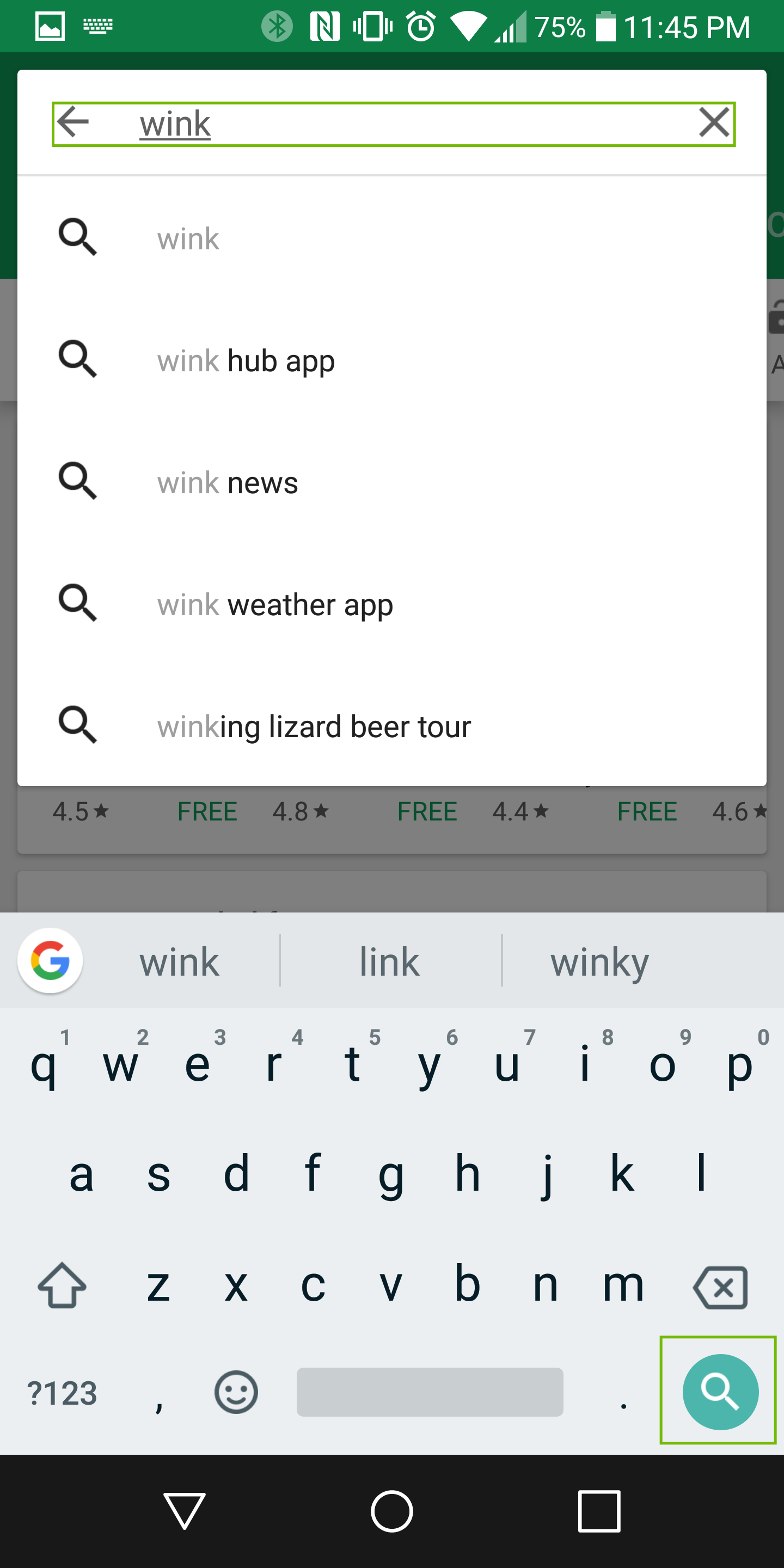Tap the magnifier icon beside "wink weather app"

78,603
